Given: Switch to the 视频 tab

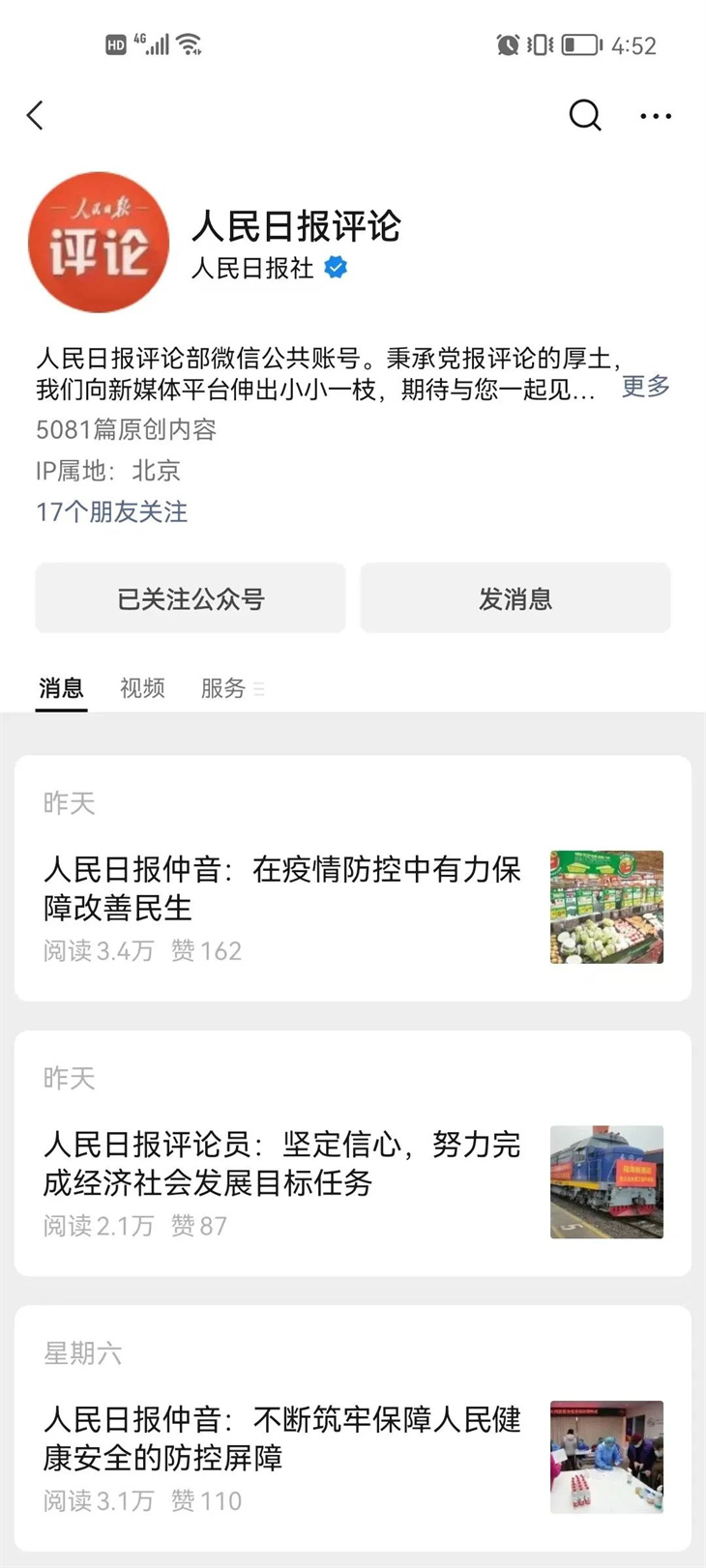Looking at the screenshot, I should coord(142,688).
